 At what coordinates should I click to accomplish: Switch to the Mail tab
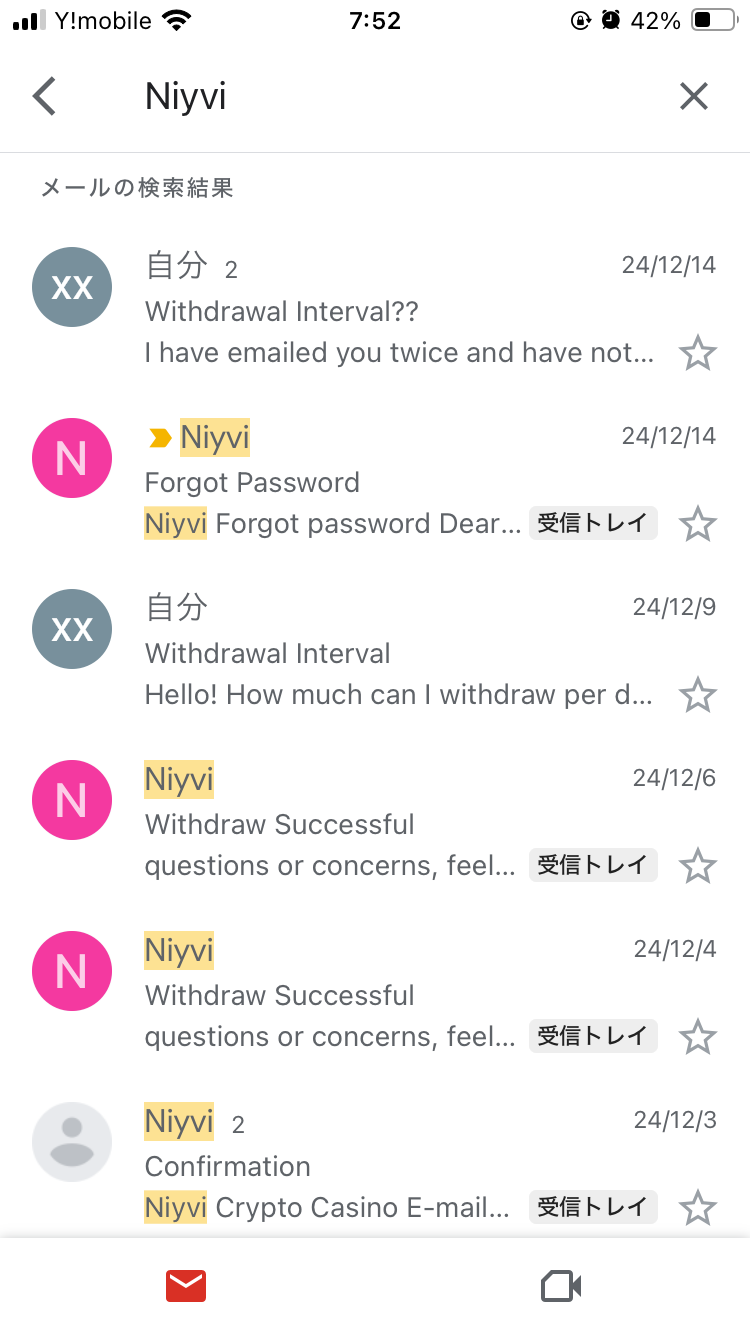coord(186,1286)
